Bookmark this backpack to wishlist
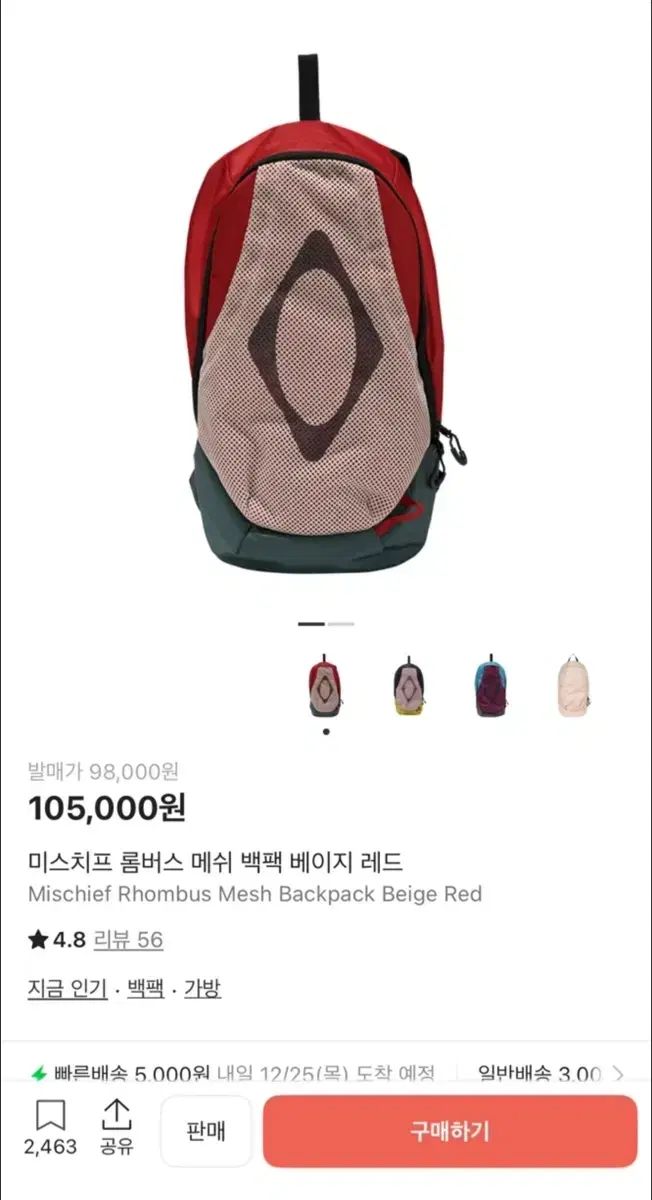The image size is (652, 1200). [x=50, y=1128]
